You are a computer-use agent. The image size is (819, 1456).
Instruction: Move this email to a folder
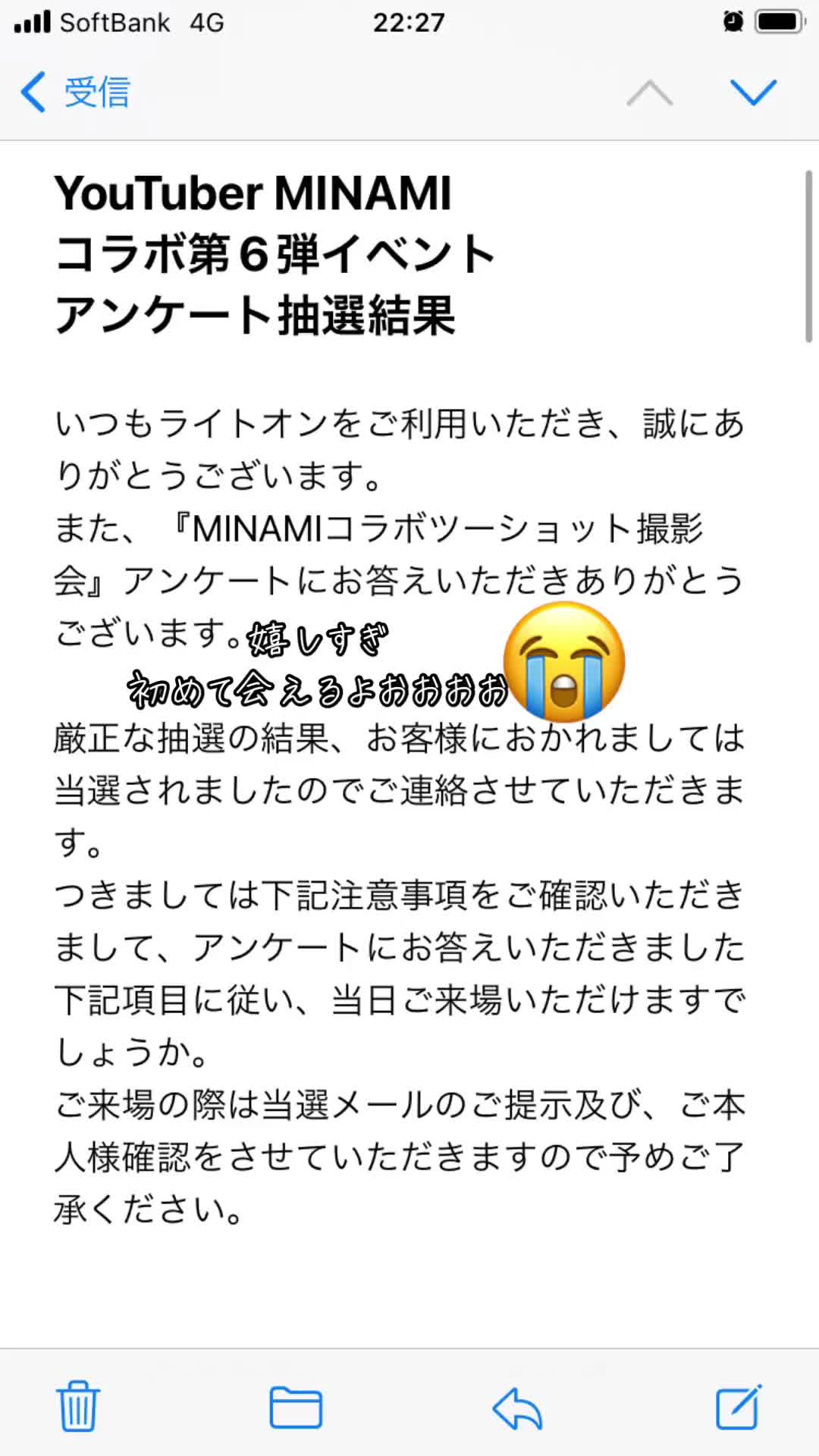[296, 1407]
